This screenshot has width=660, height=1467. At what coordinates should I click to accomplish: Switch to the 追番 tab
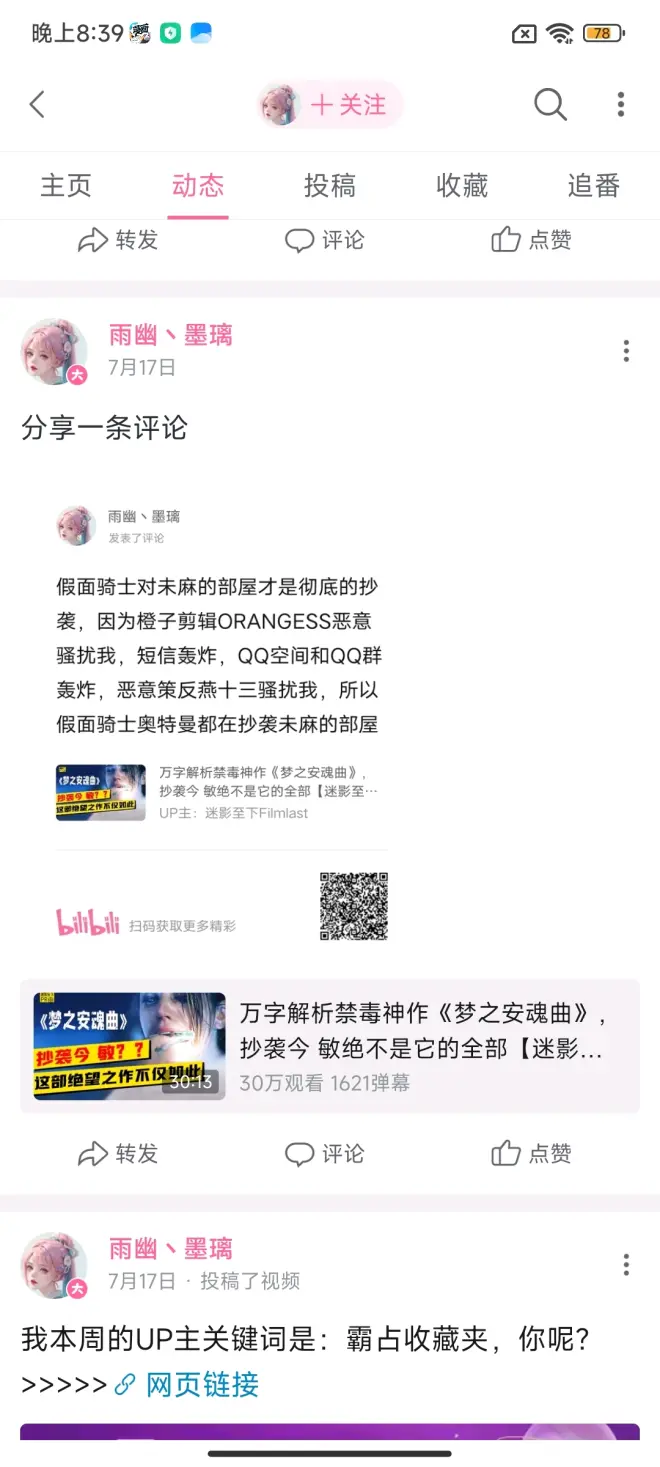click(594, 186)
